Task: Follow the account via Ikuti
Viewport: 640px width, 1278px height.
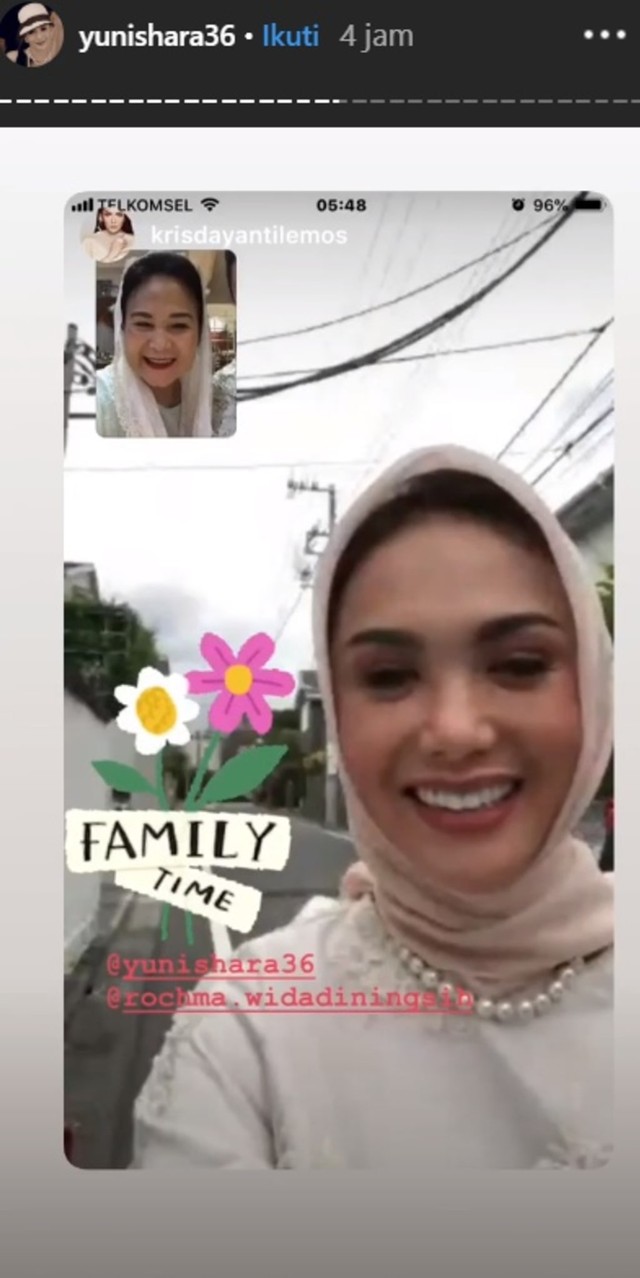Action: [x=290, y=37]
